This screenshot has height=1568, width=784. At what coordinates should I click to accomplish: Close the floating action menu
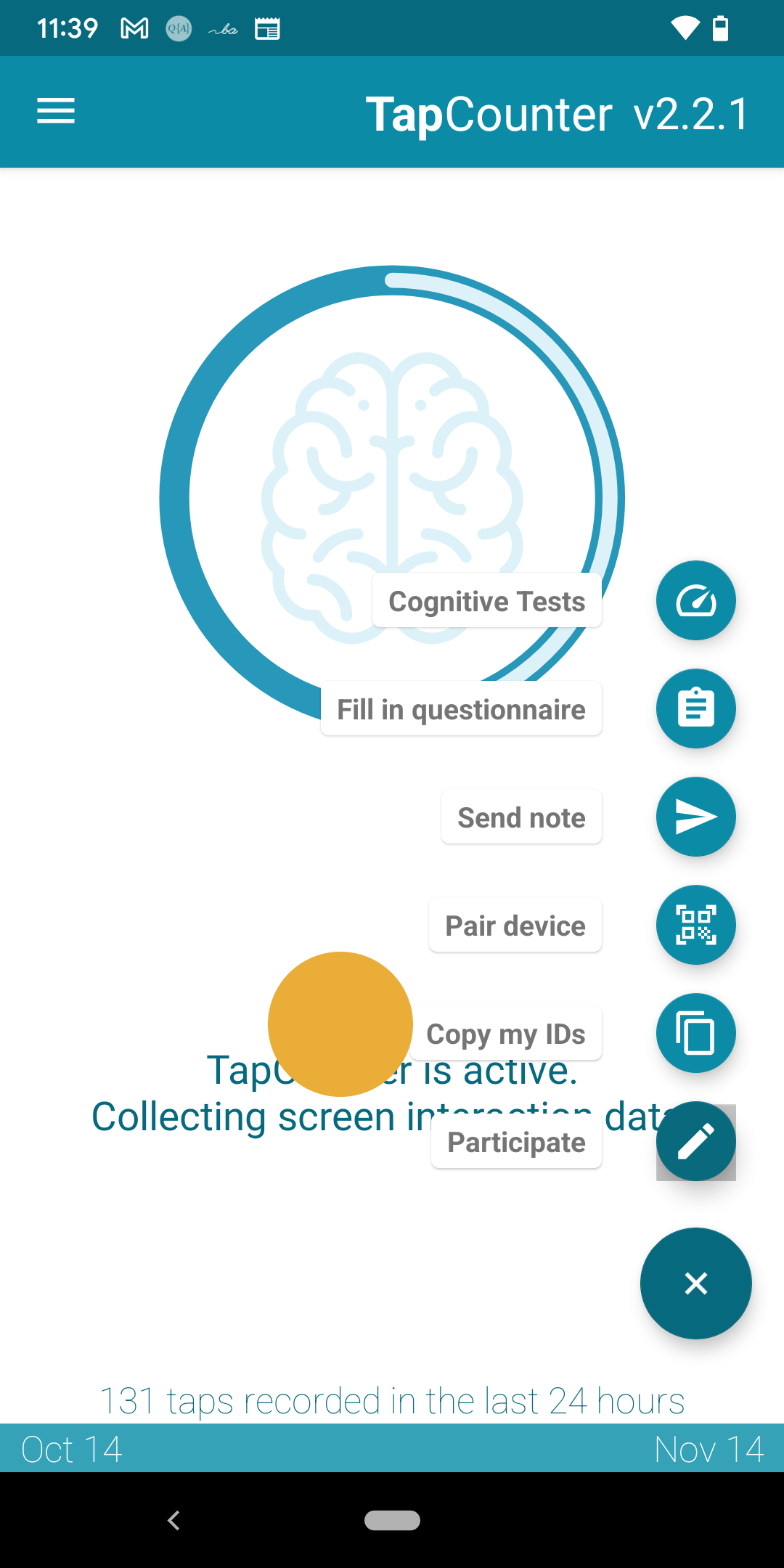pyautogui.click(x=695, y=1283)
